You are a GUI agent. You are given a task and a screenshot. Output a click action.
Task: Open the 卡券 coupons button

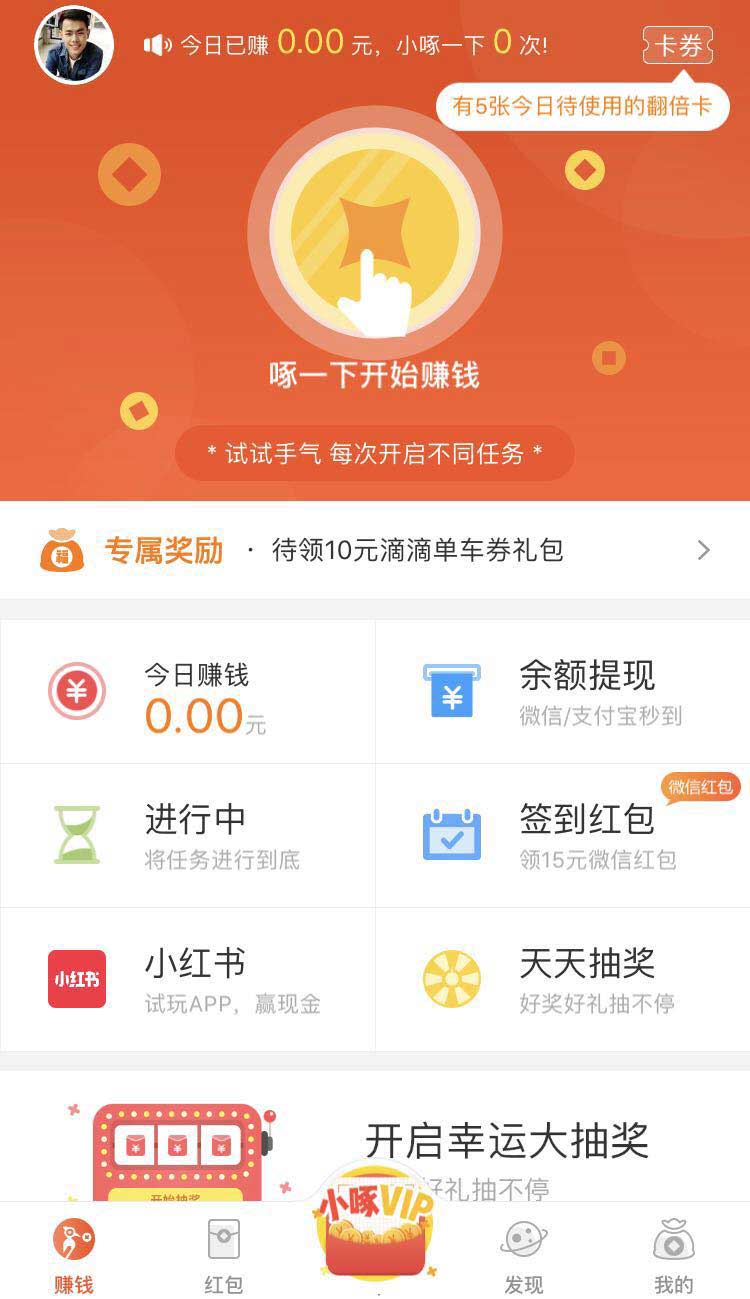(x=677, y=45)
